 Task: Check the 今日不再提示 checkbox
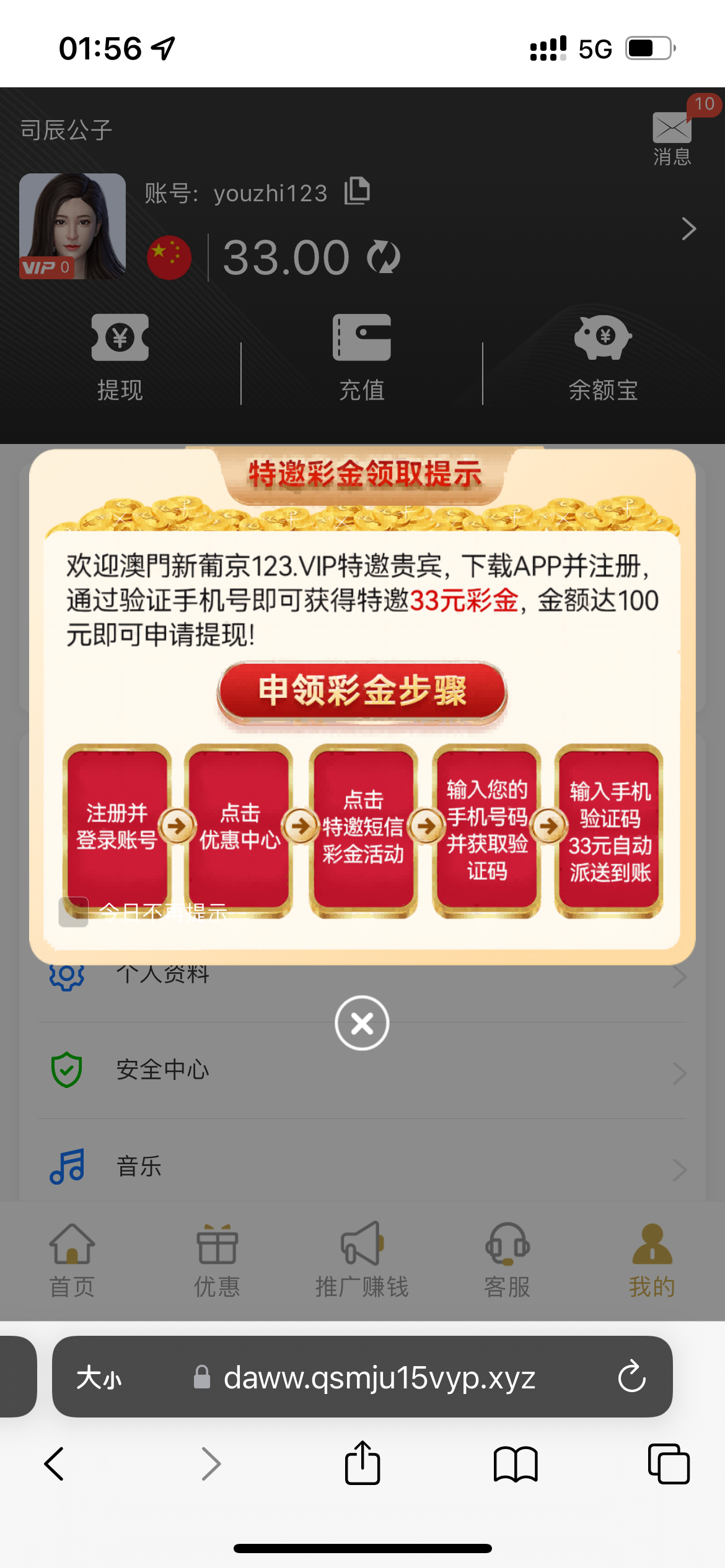(74, 912)
